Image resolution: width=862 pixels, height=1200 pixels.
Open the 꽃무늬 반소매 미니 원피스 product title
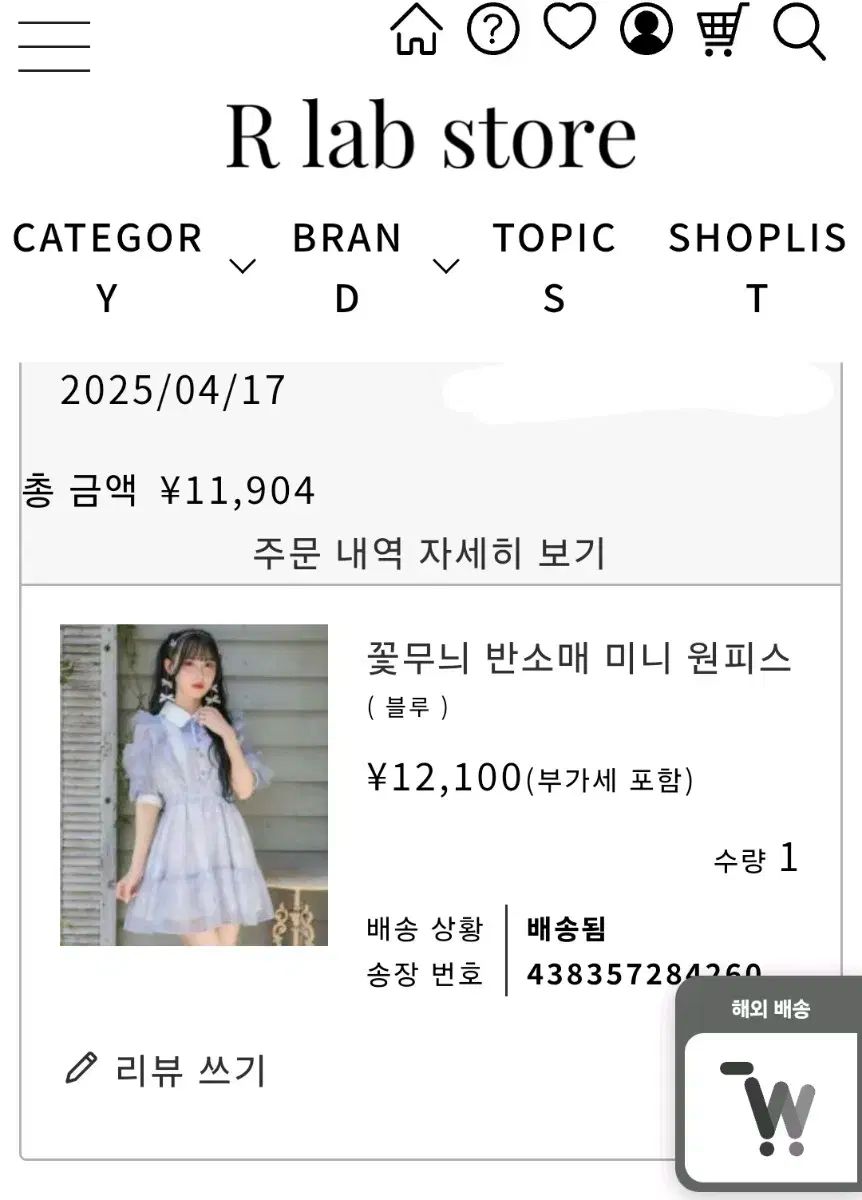click(579, 658)
